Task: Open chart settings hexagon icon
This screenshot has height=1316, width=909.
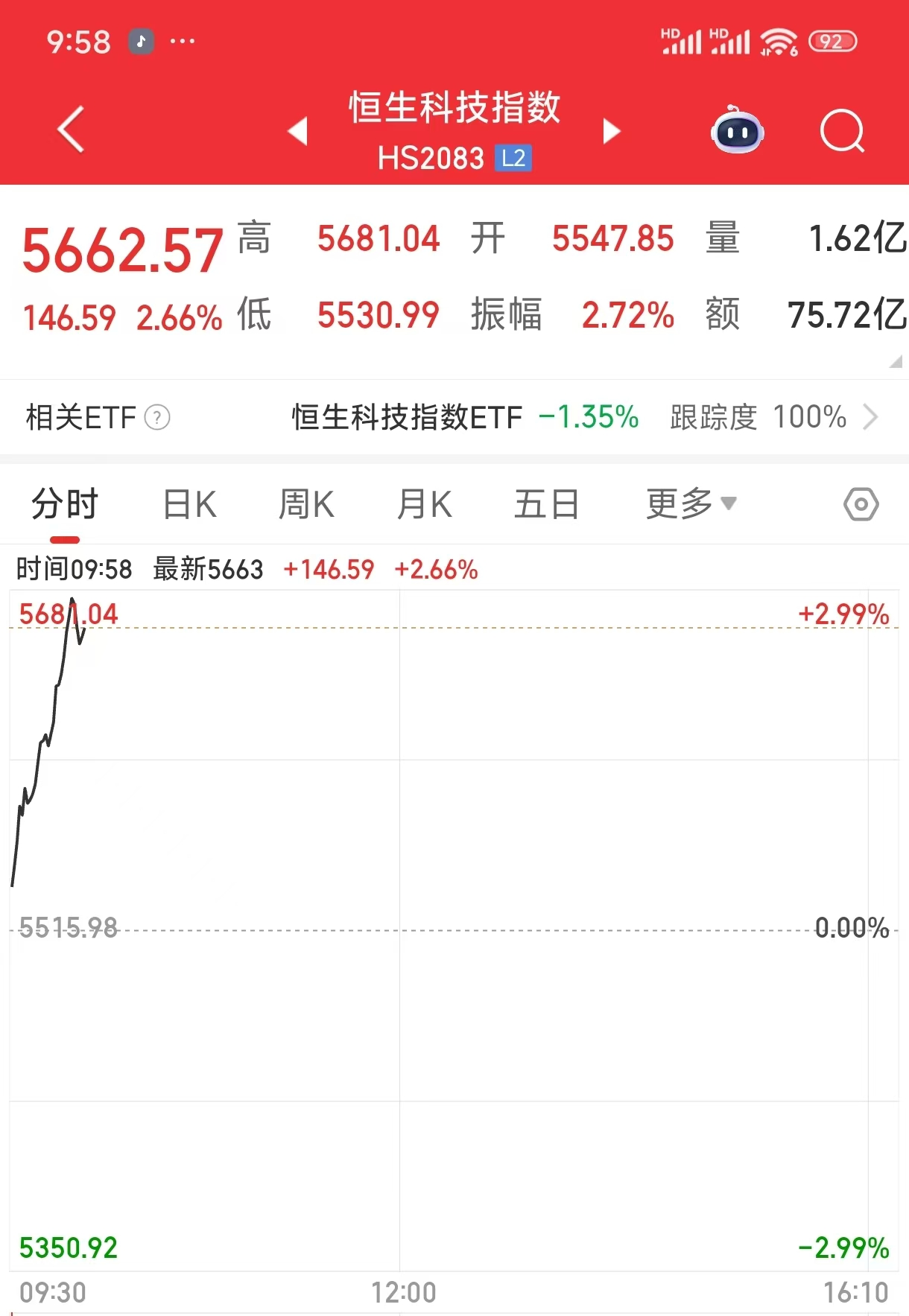Action: click(861, 505)
